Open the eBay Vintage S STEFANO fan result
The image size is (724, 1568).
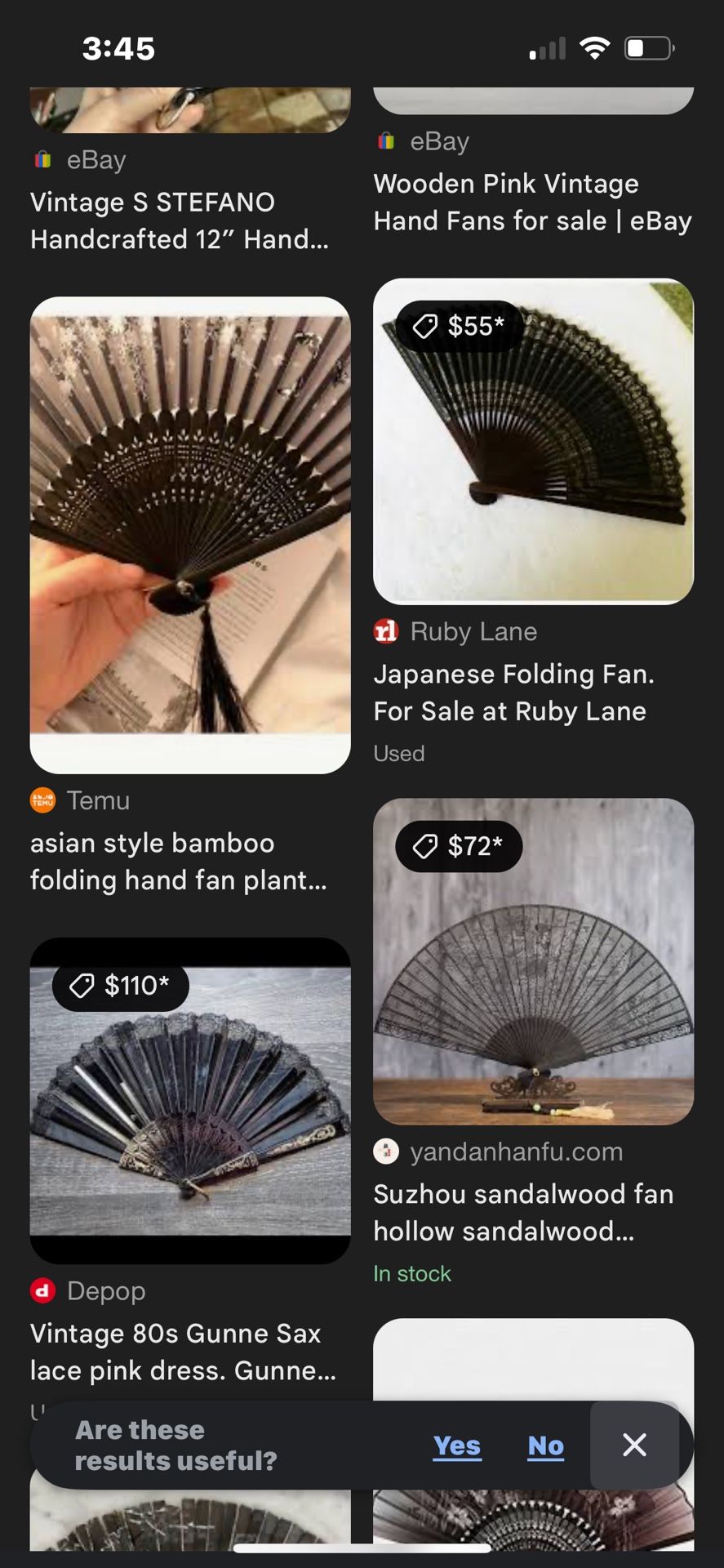180,220
